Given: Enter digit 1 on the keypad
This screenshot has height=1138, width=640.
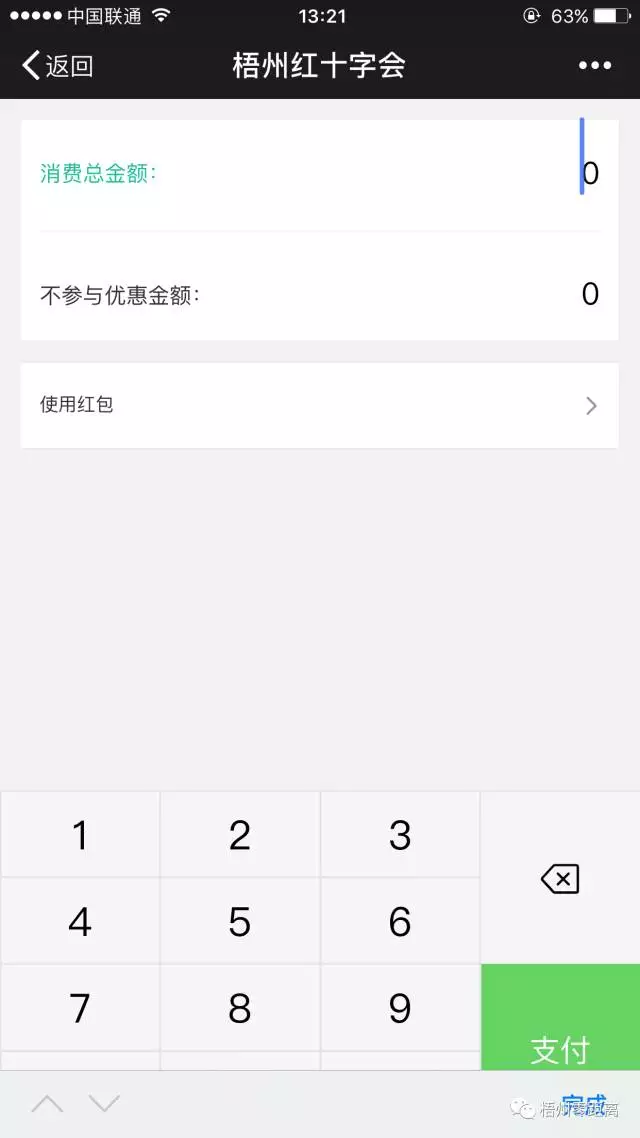Looking at the screenshot, I should (x=80, y=835).
